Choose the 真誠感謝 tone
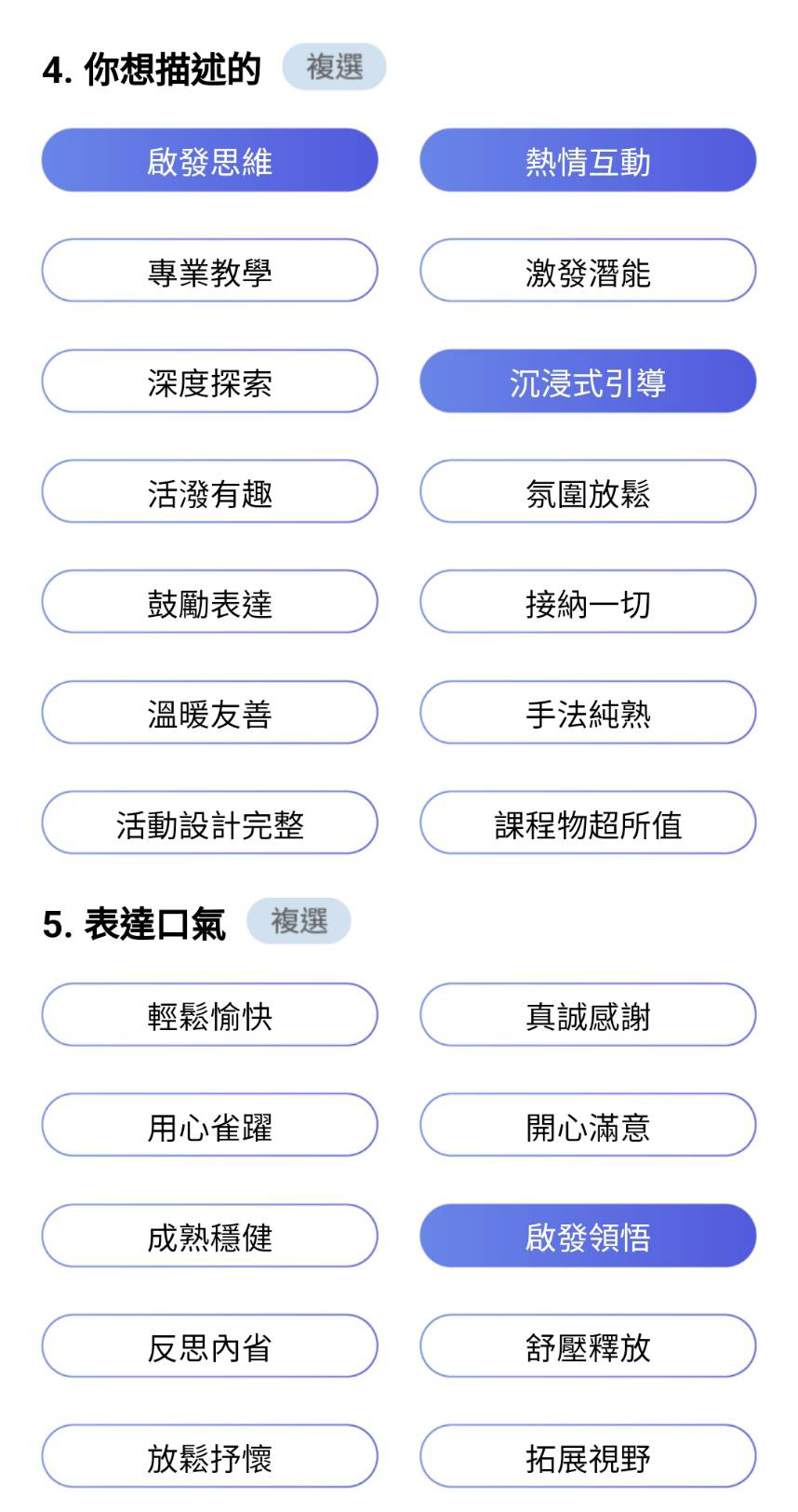This screenshot has height=1512, width=798. tap(588, 1015)
